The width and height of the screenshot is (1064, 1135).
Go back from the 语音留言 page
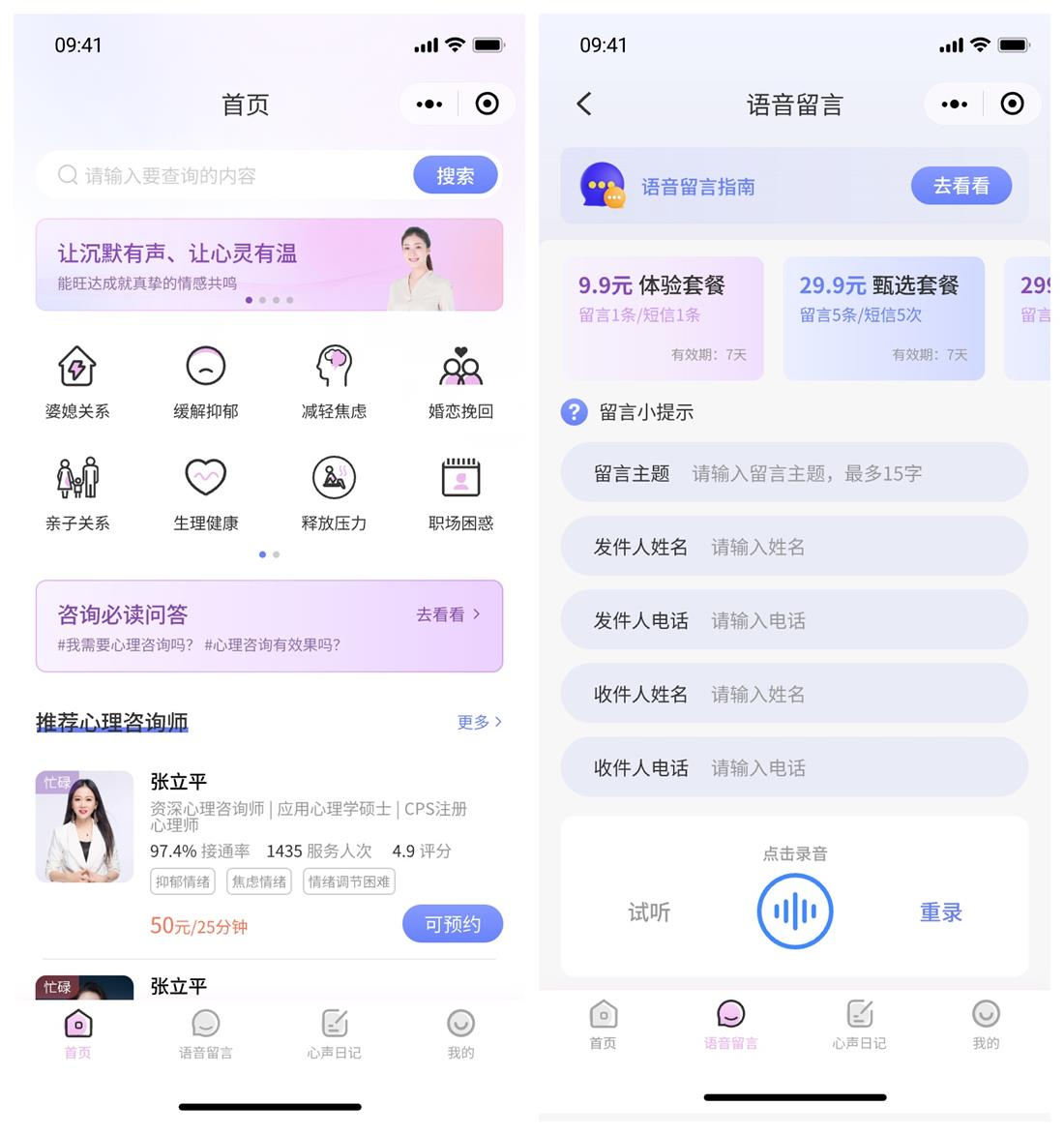(x=583, y=105)
